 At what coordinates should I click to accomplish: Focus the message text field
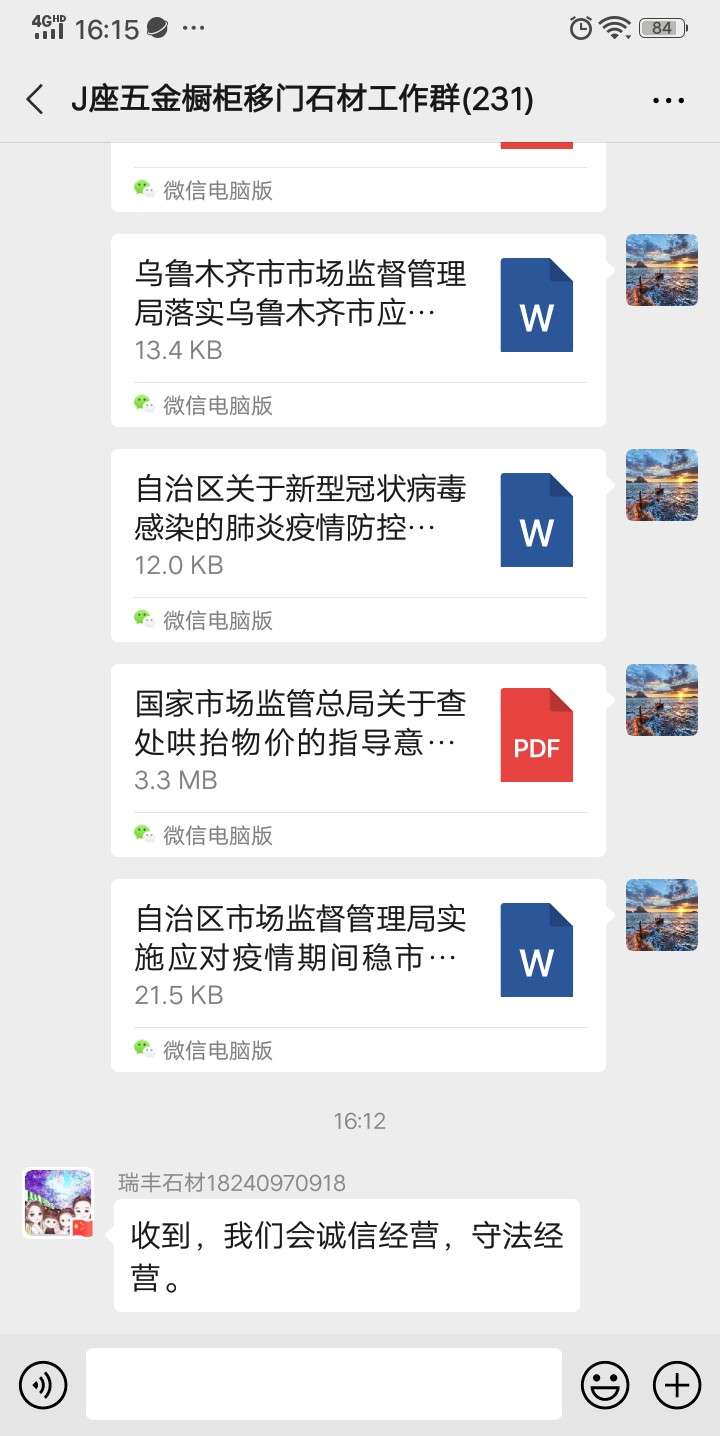click(x=323, y=1384)
